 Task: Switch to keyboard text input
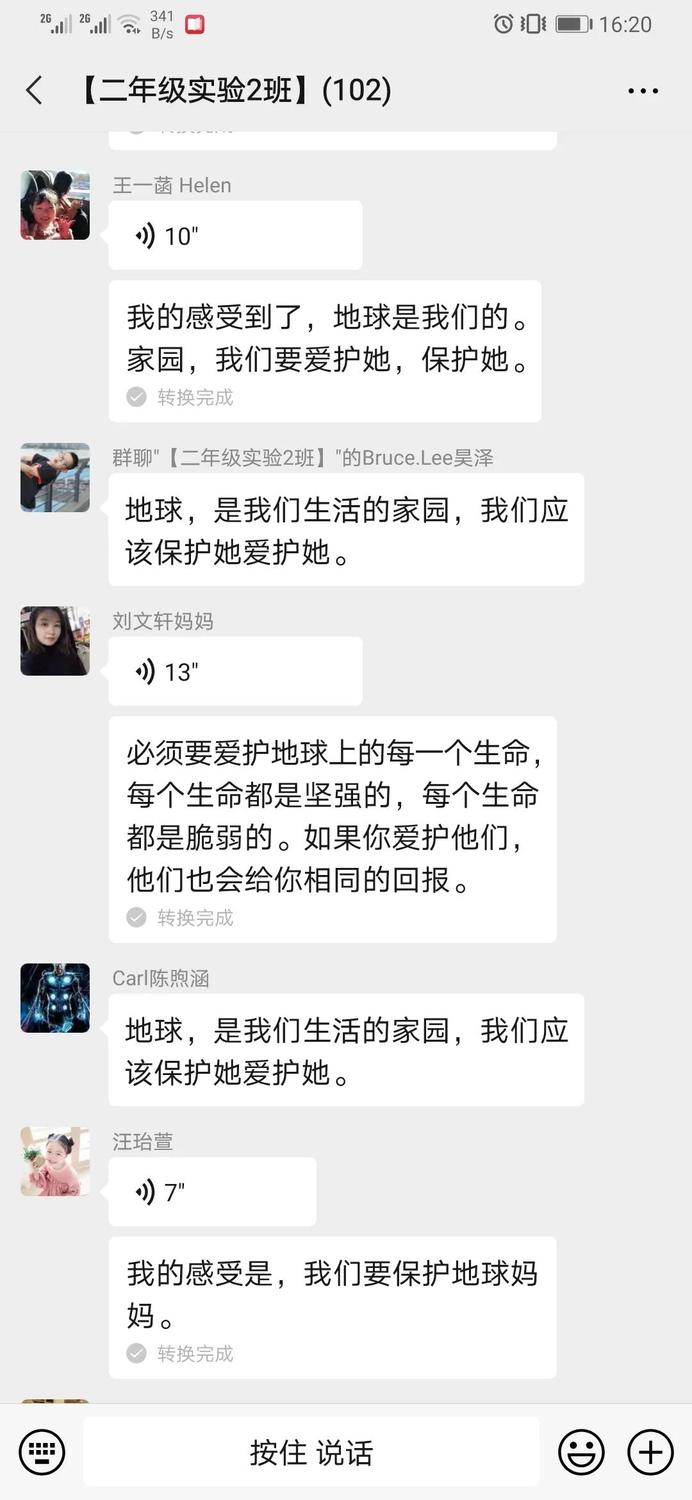pyautogui.click(x=42, y=1452)
